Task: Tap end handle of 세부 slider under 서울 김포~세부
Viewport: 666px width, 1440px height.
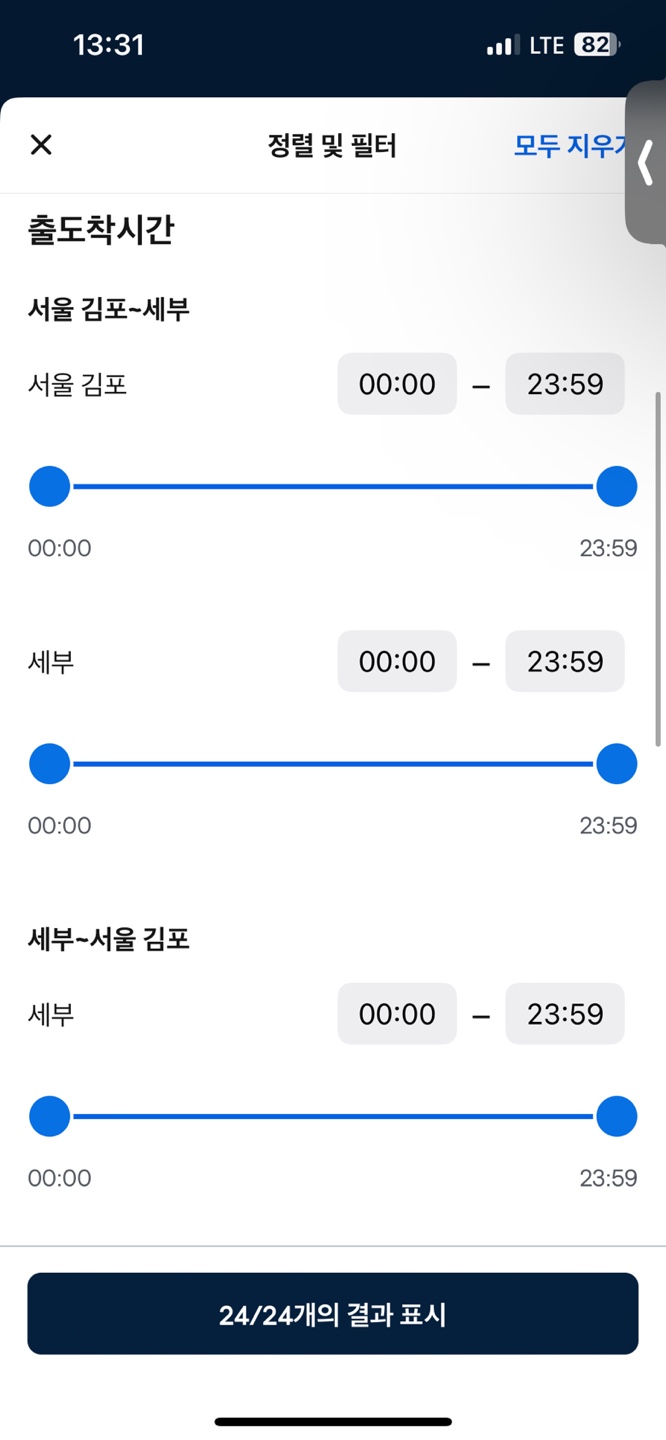Action: (616, 764)
